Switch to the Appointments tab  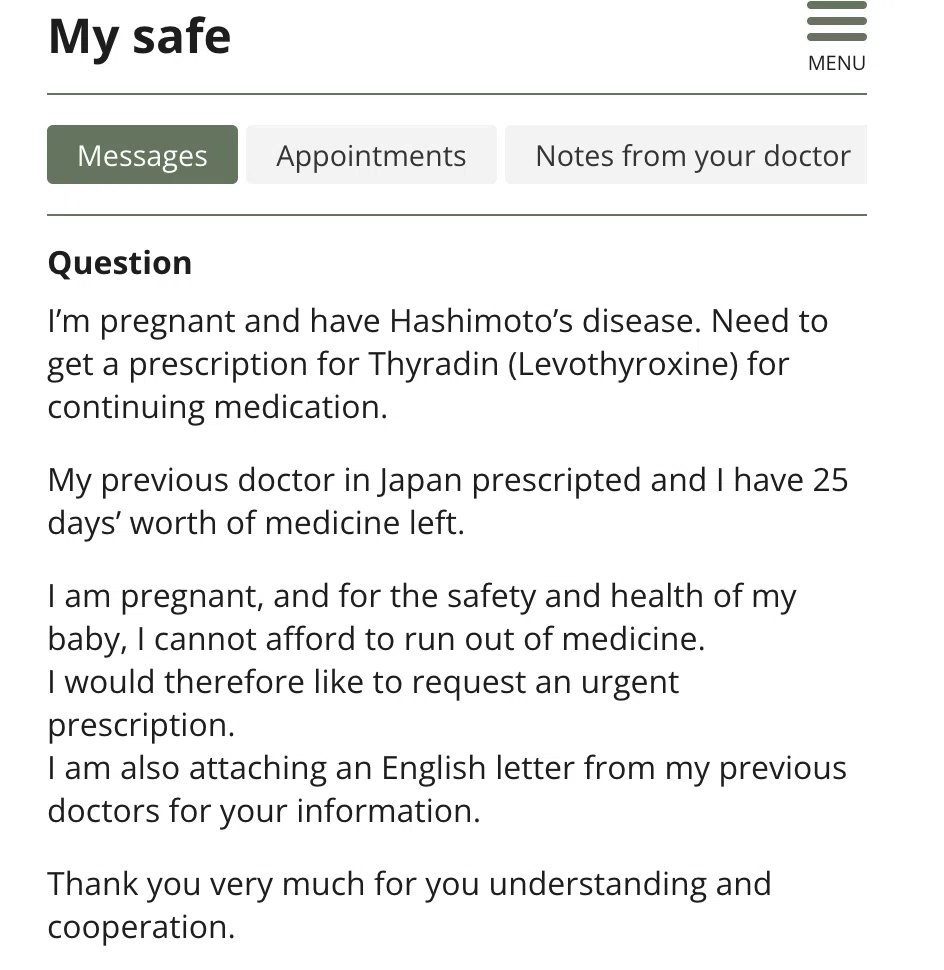371,155
